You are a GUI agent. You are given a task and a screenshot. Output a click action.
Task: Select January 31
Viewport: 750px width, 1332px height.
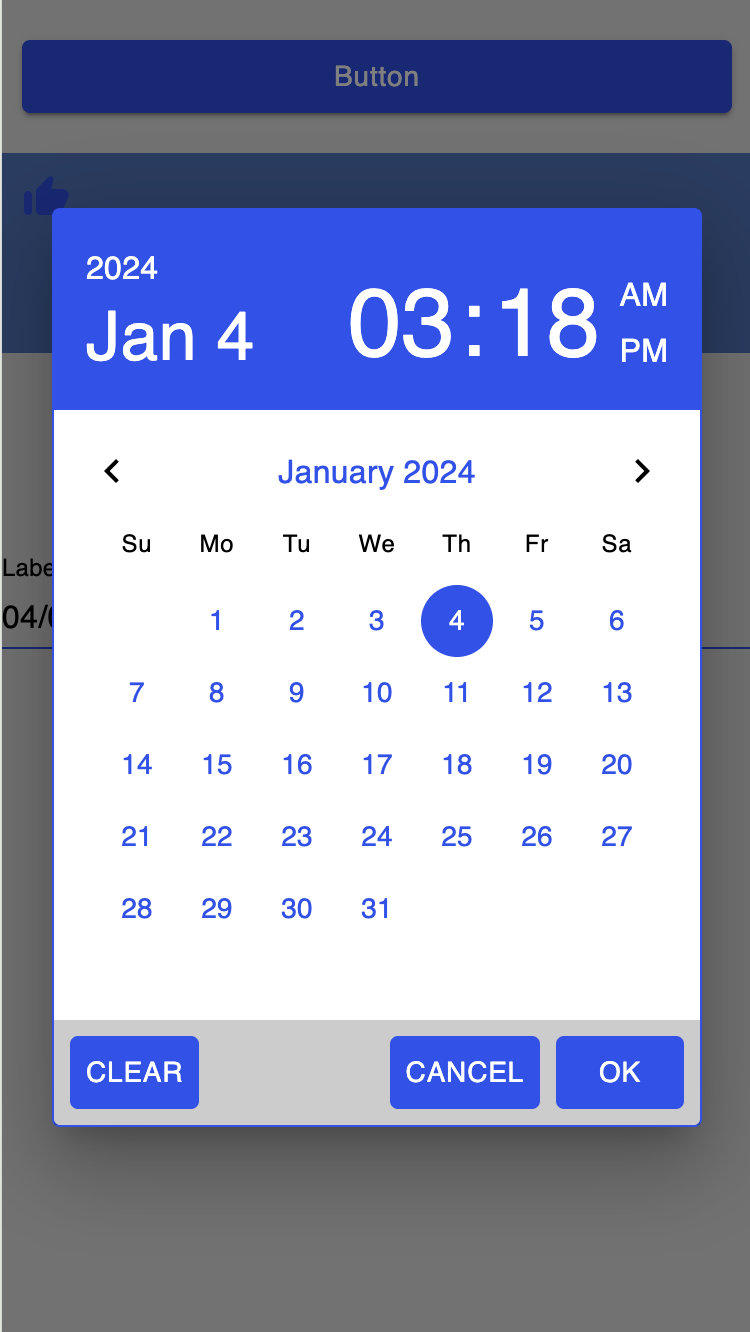[376, 909]
